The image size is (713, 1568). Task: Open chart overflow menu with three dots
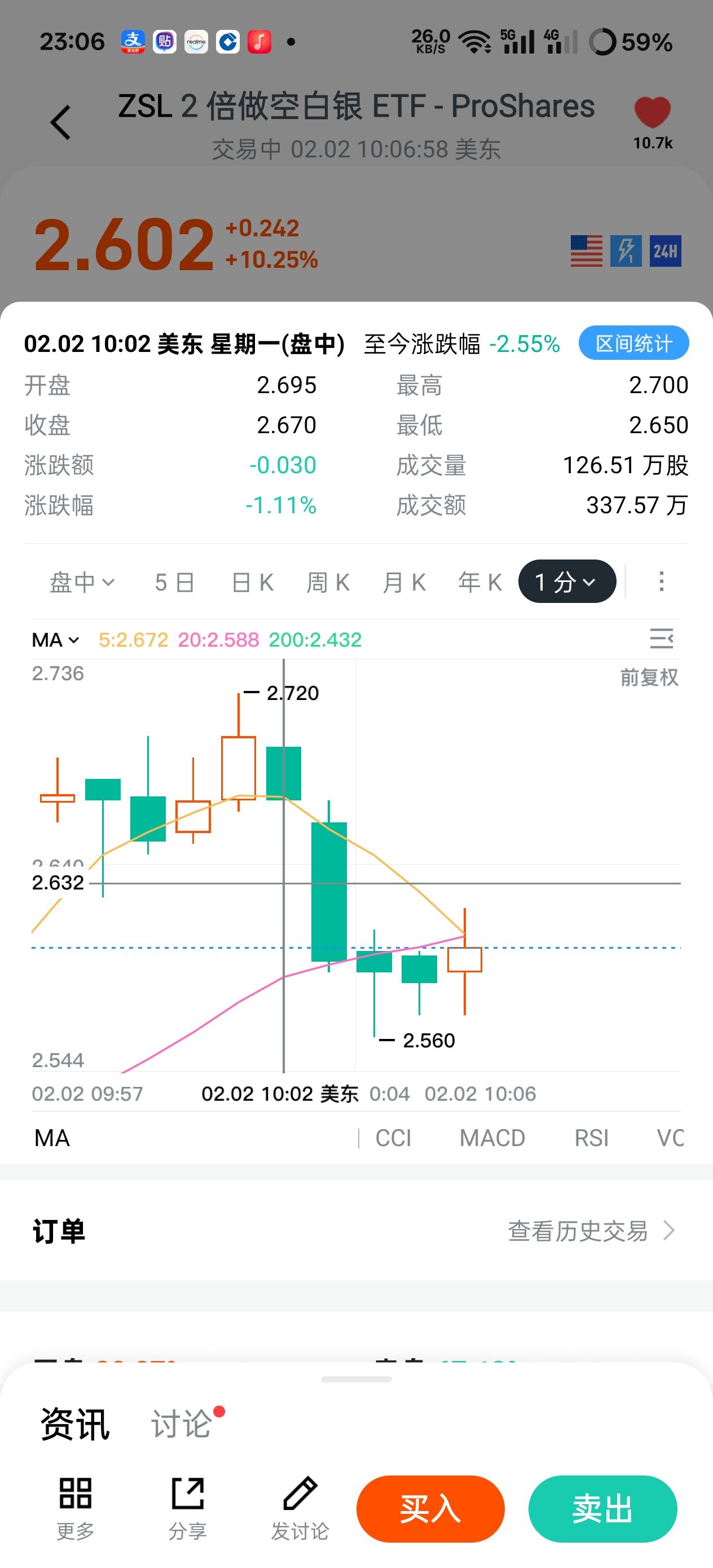661,582
